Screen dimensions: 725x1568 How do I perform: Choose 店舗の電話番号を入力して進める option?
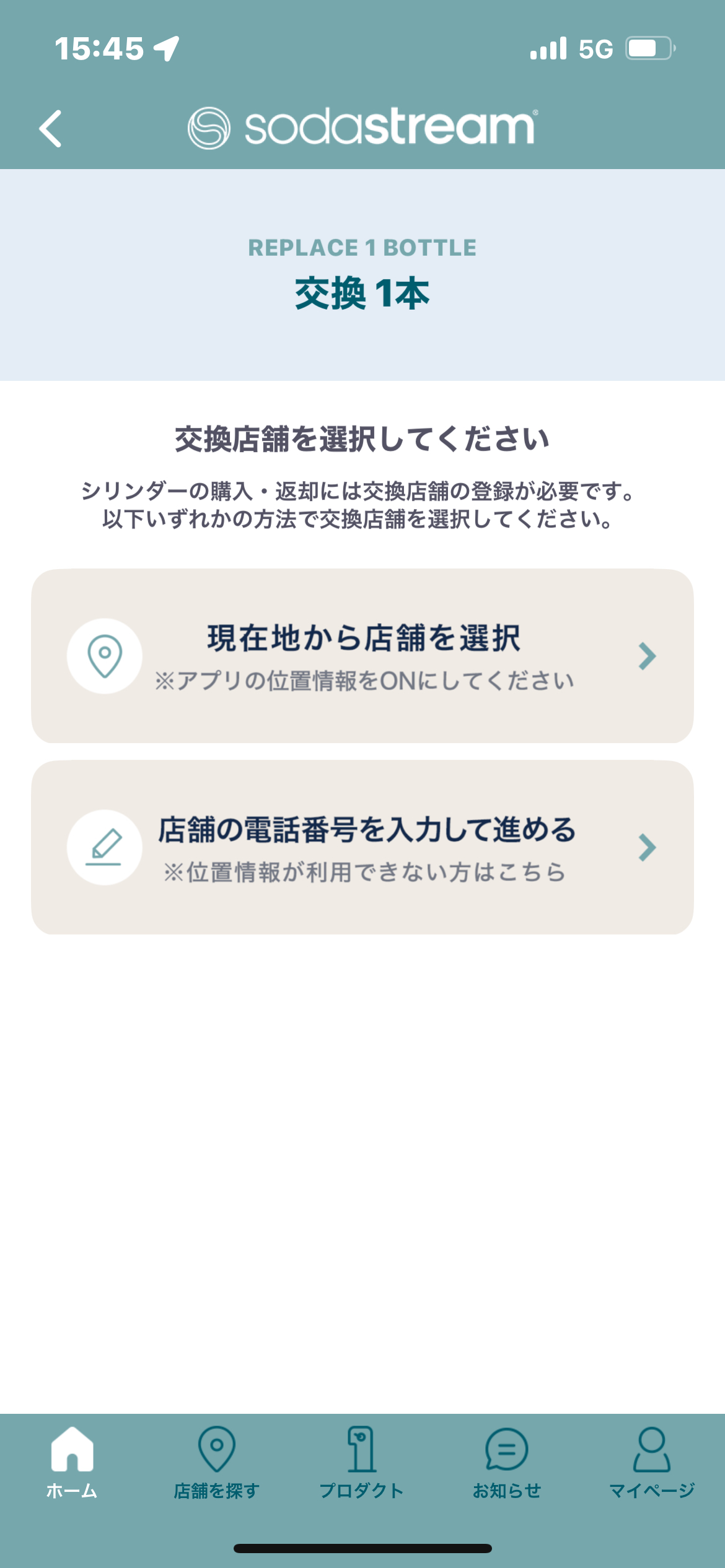(362, 847)
